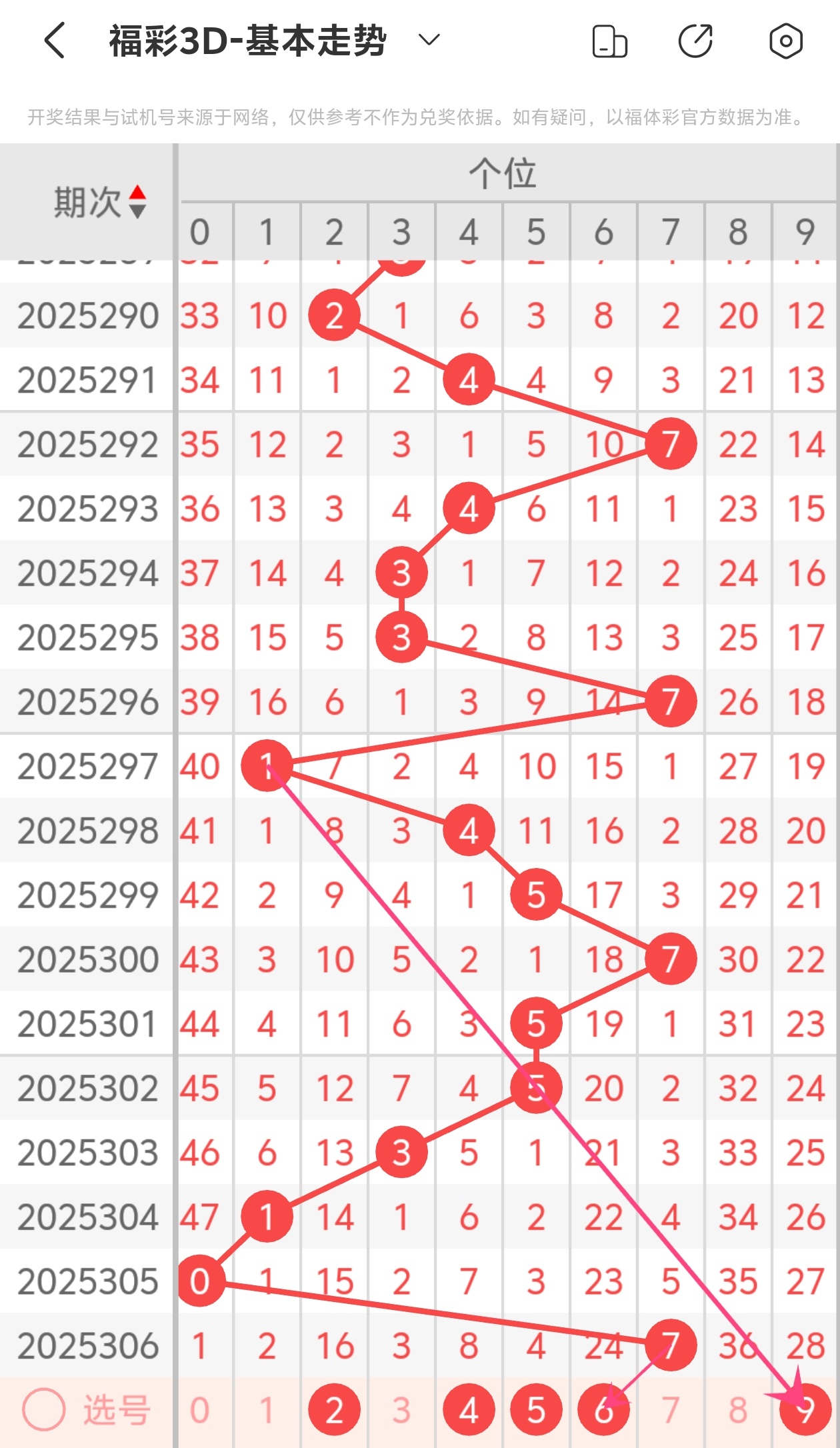This screenshot has height=1448, width=840.
Task: Deselect number 4 in the 选号 row
Action: tap(469, 1410)
